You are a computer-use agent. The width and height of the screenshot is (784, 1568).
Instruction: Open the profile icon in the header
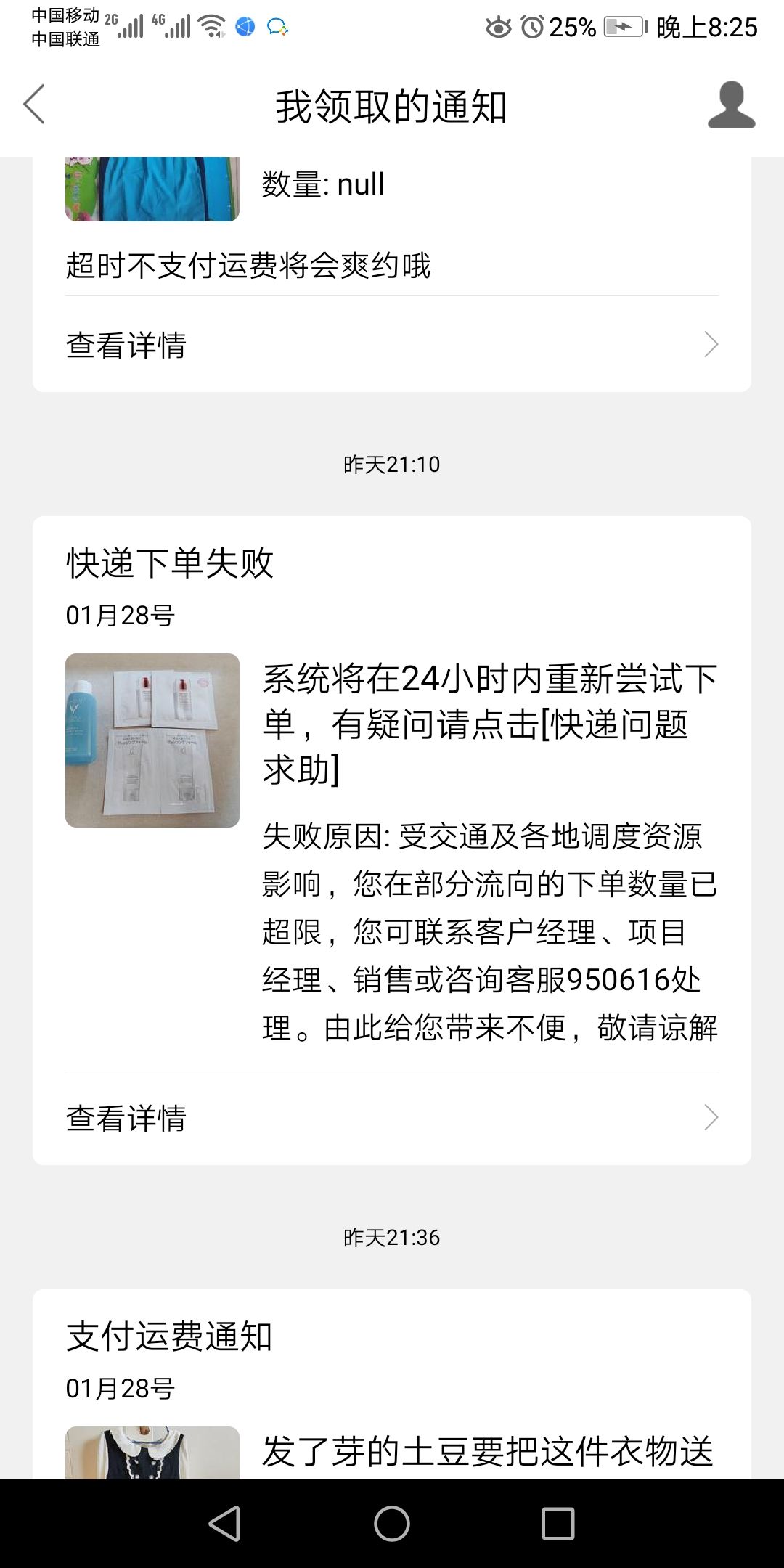pyautogui.click(x=731, y=106)
